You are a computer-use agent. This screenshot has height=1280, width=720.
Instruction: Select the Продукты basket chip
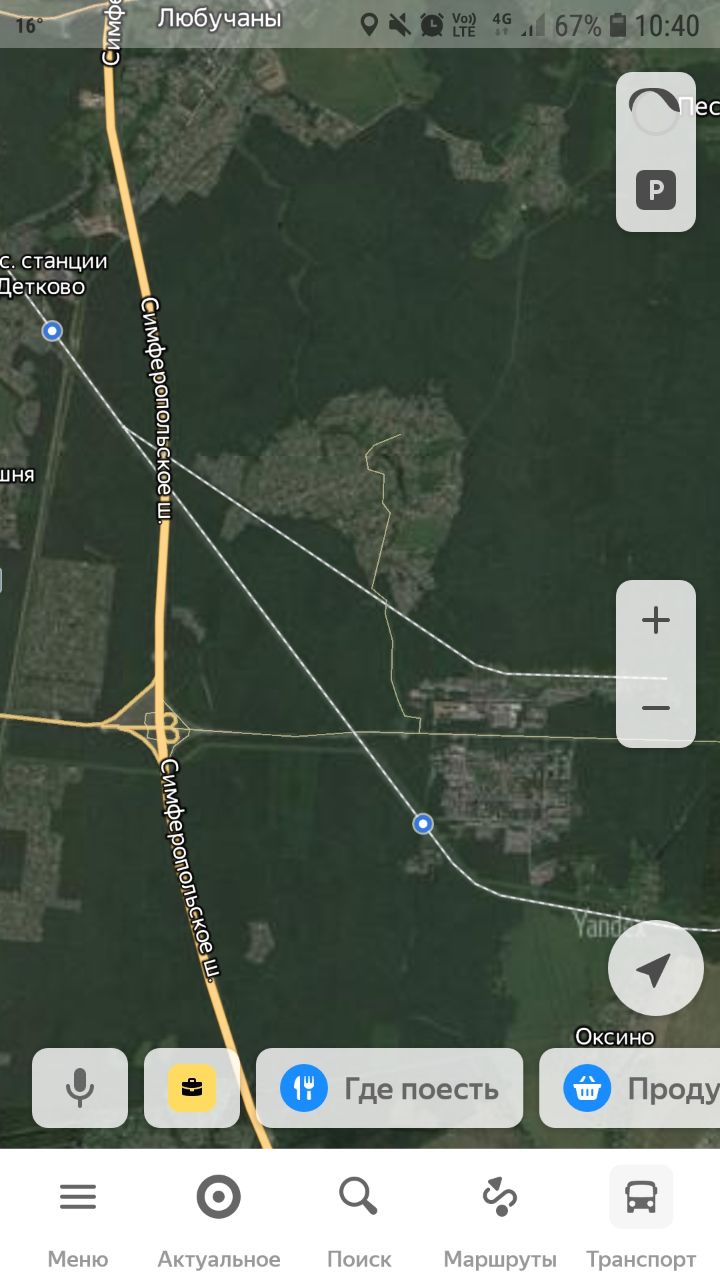point(630,1088)
